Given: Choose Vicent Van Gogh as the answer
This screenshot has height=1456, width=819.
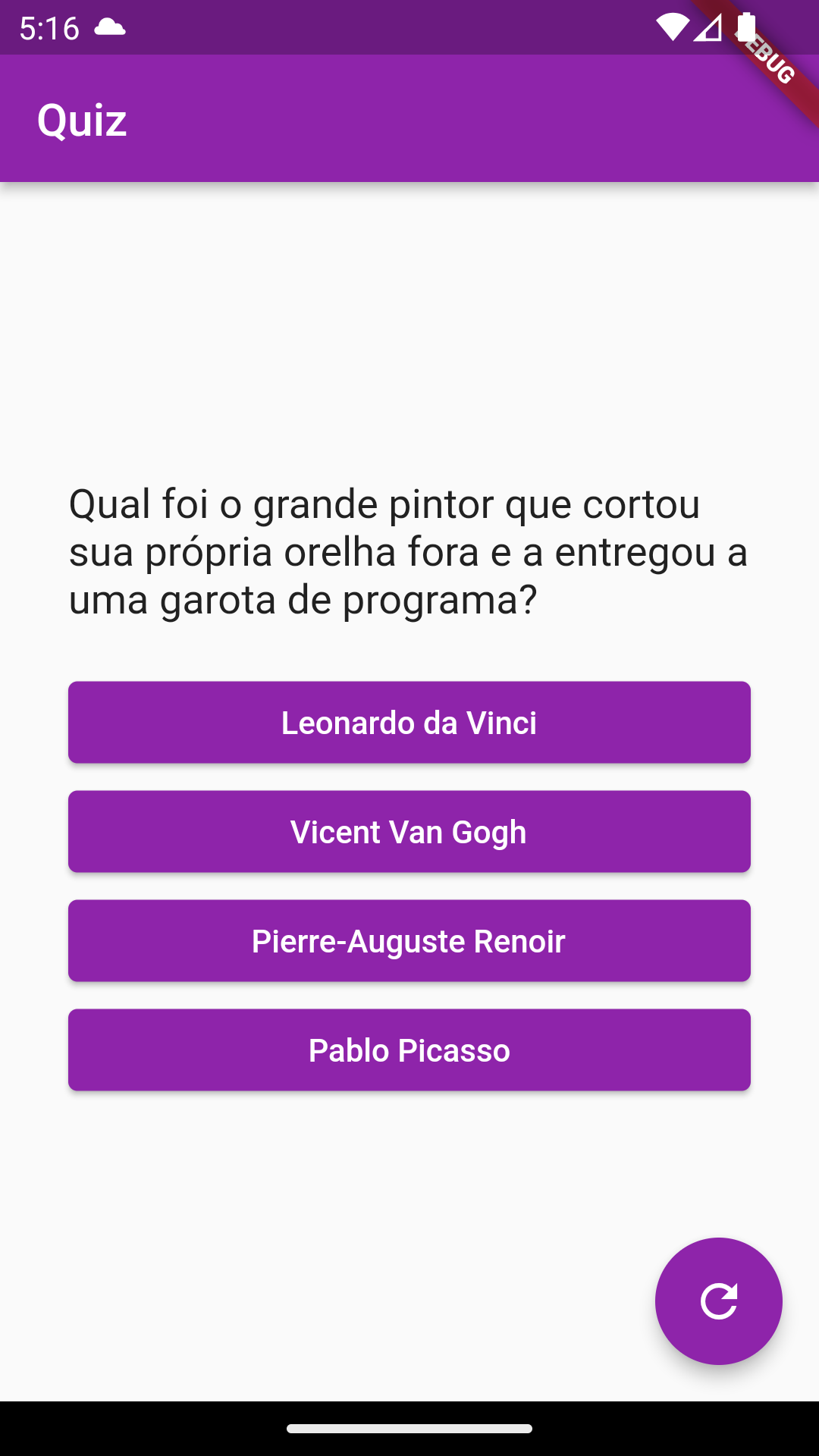Looking at the screenshot, I should coord(409,832).
